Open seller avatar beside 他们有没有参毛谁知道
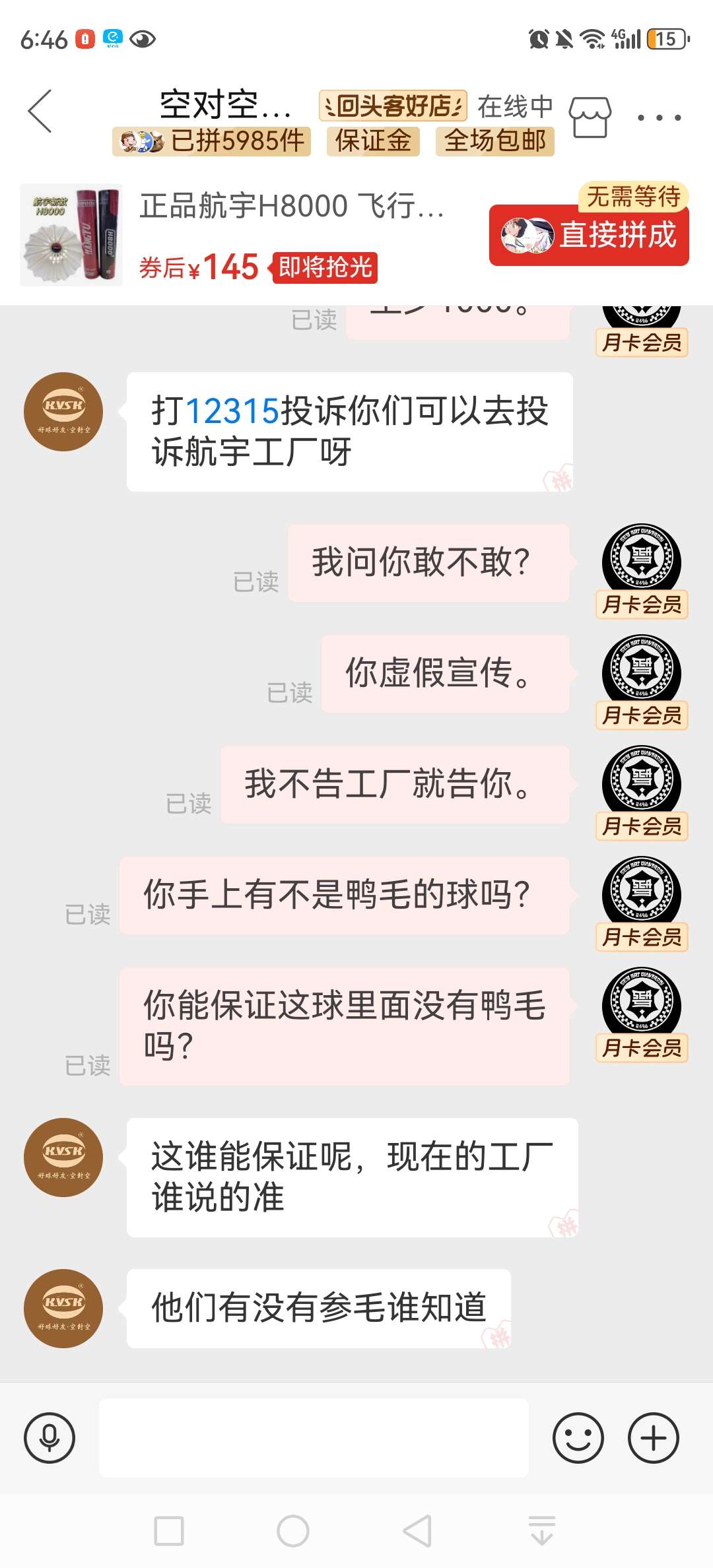 63,1308
